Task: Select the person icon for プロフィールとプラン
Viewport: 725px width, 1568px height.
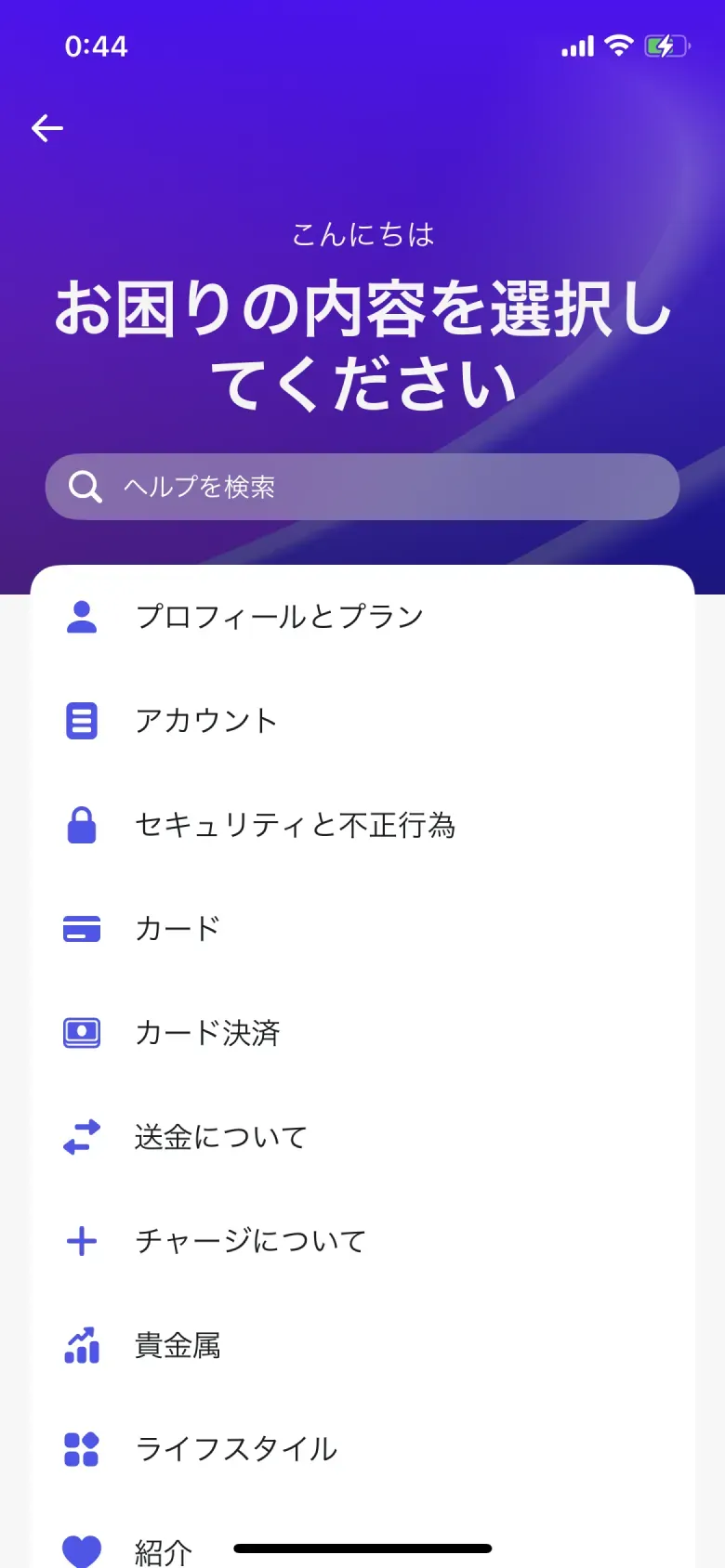Action: [82, 617]
